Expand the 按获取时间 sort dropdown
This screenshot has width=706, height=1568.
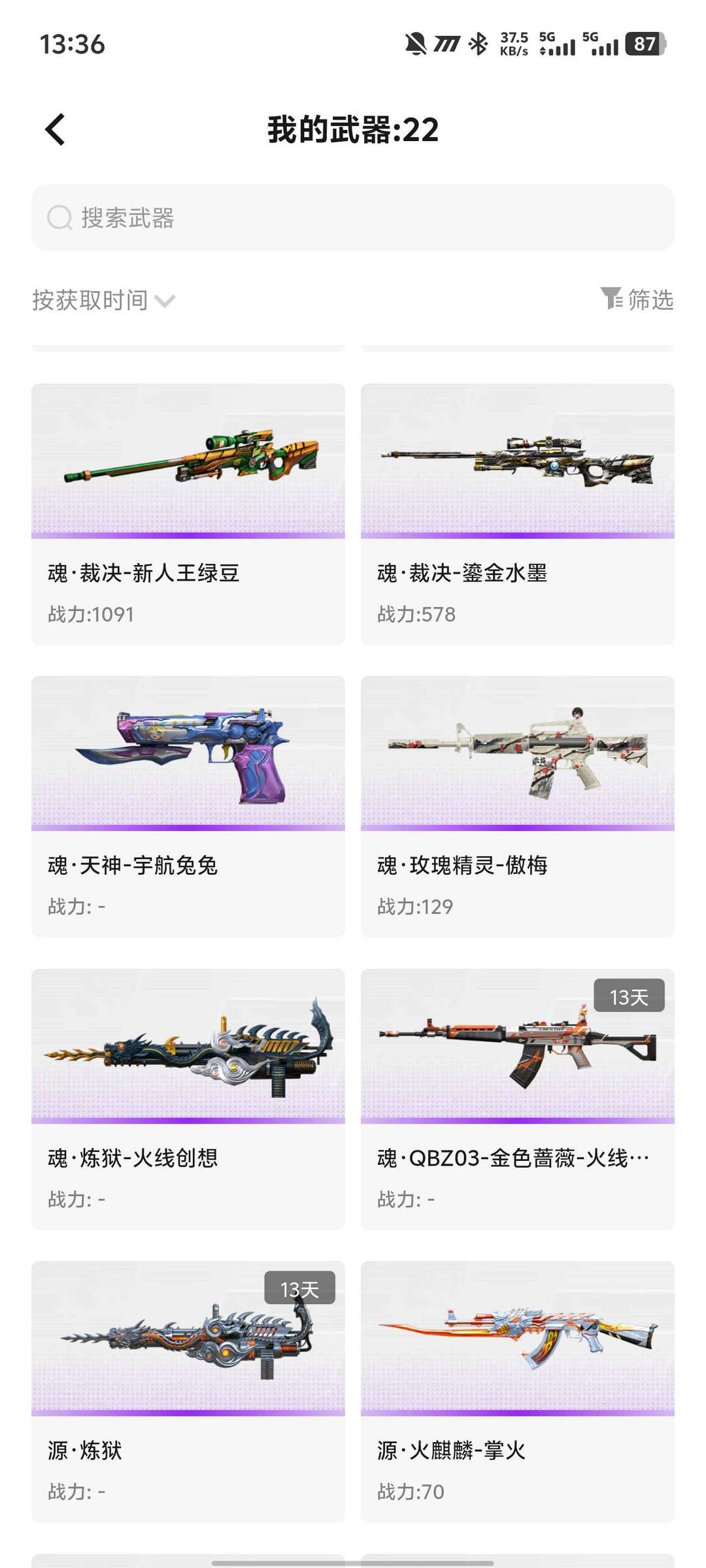[104, 301]
